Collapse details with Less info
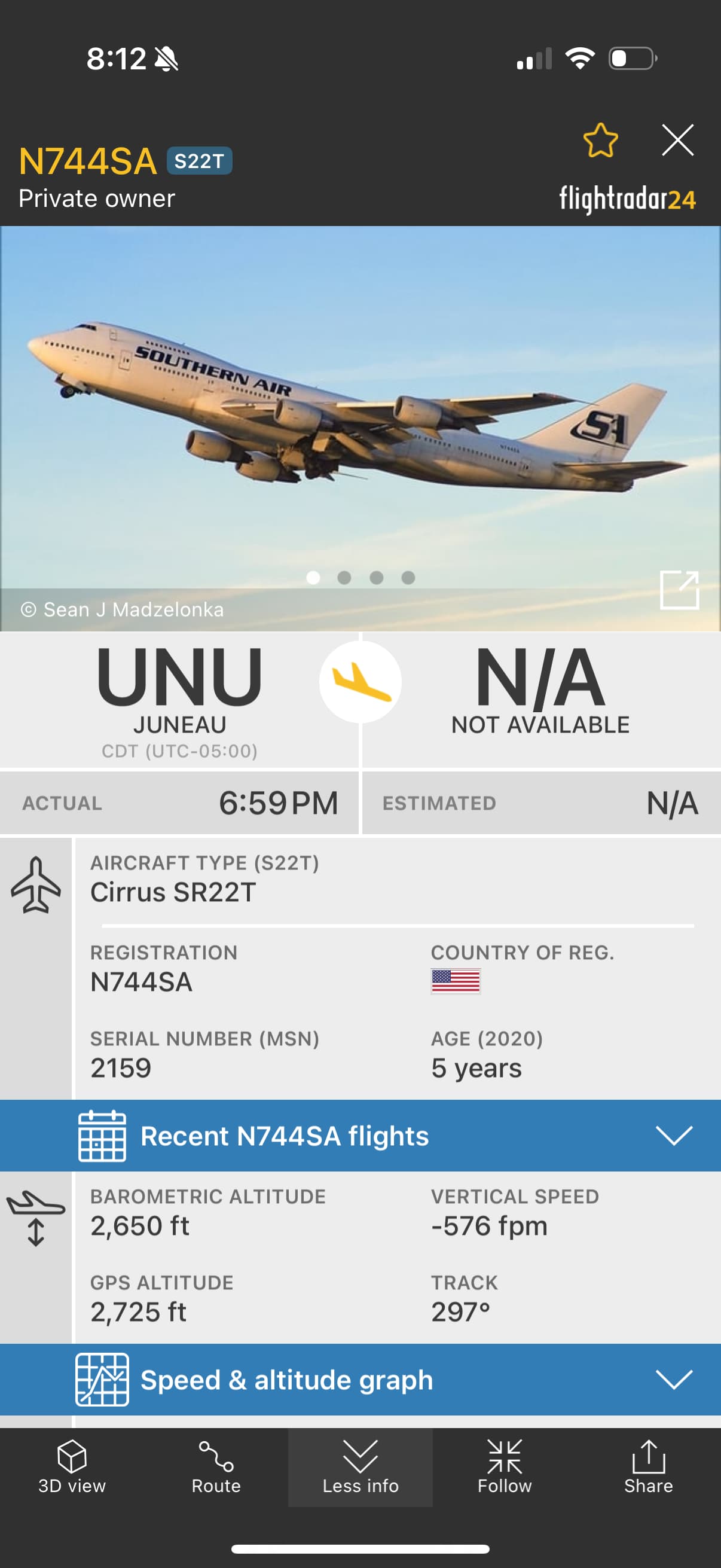 click(360, 1467)
